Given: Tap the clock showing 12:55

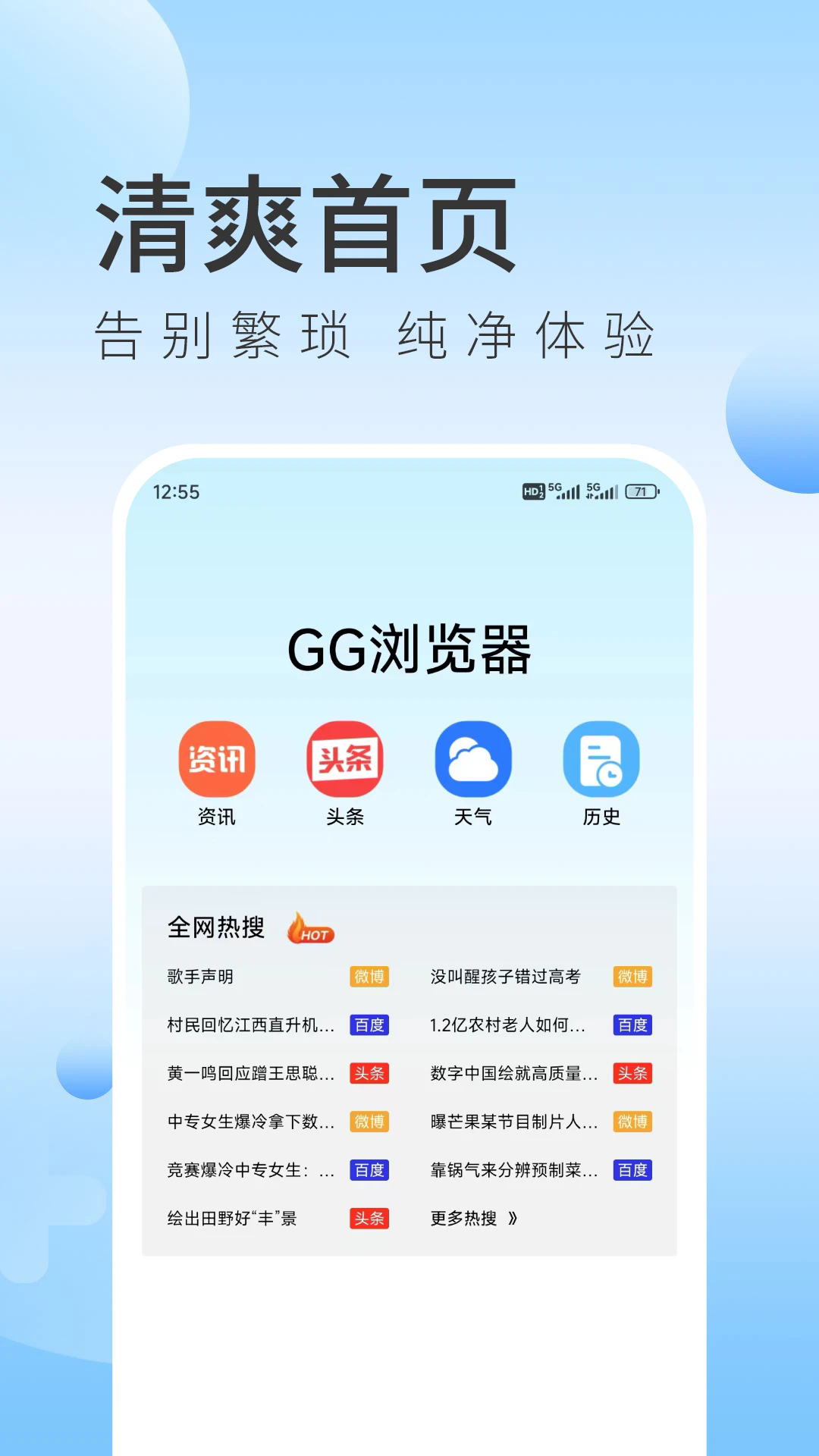Looking at the screenshot, I should pyautogui.click(x=177, y=493).
